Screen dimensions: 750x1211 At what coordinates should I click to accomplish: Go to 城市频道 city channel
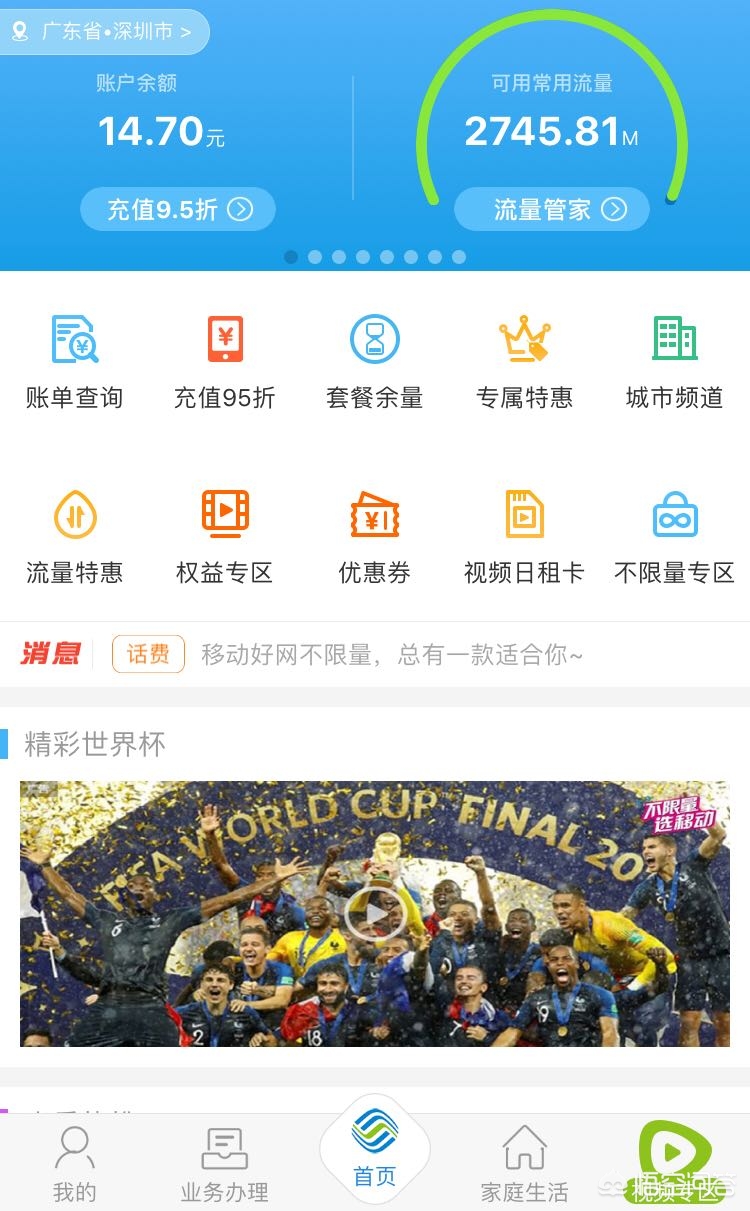point(674,362)
